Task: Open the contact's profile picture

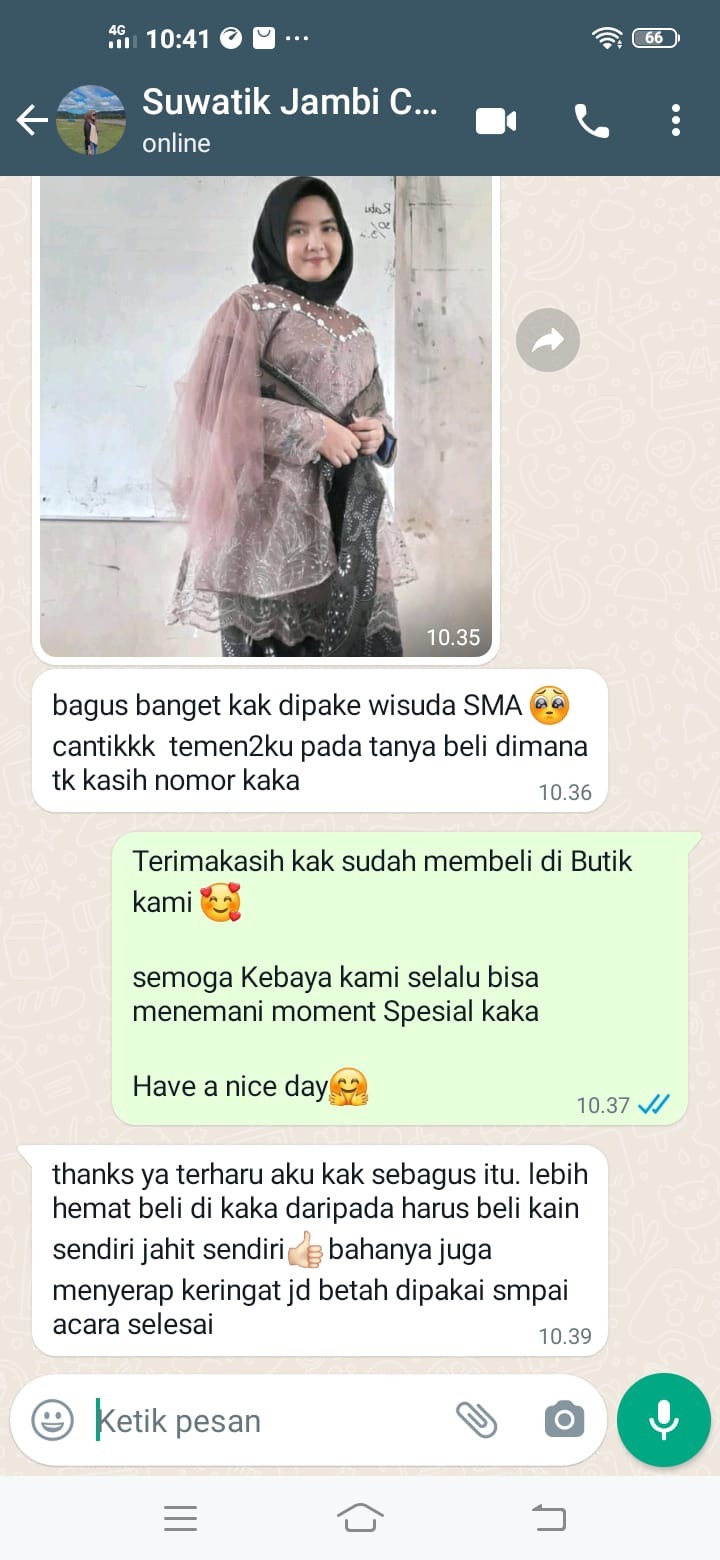Action: pos(90,121)
